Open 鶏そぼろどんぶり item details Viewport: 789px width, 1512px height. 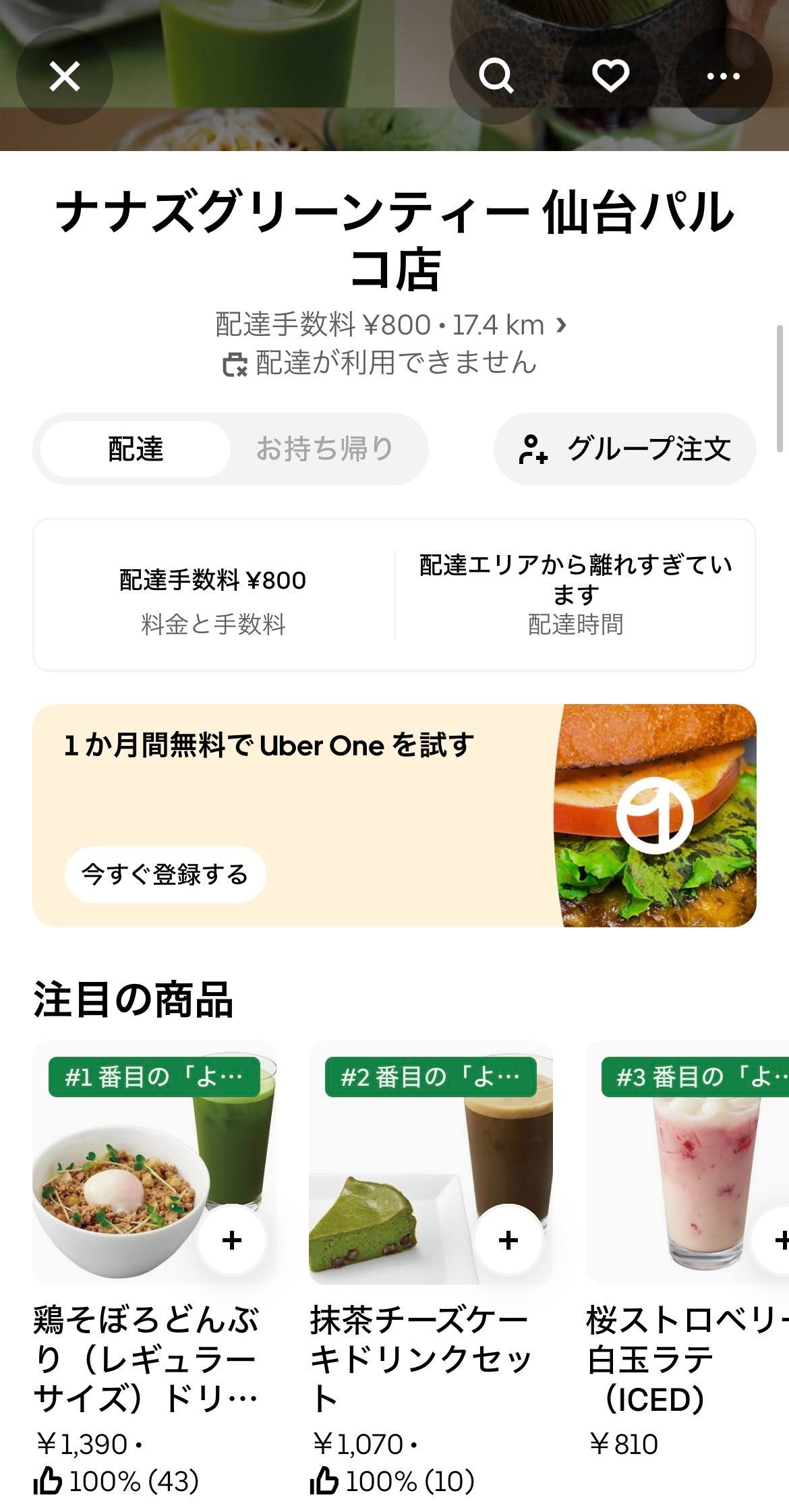click(145, 1358)
